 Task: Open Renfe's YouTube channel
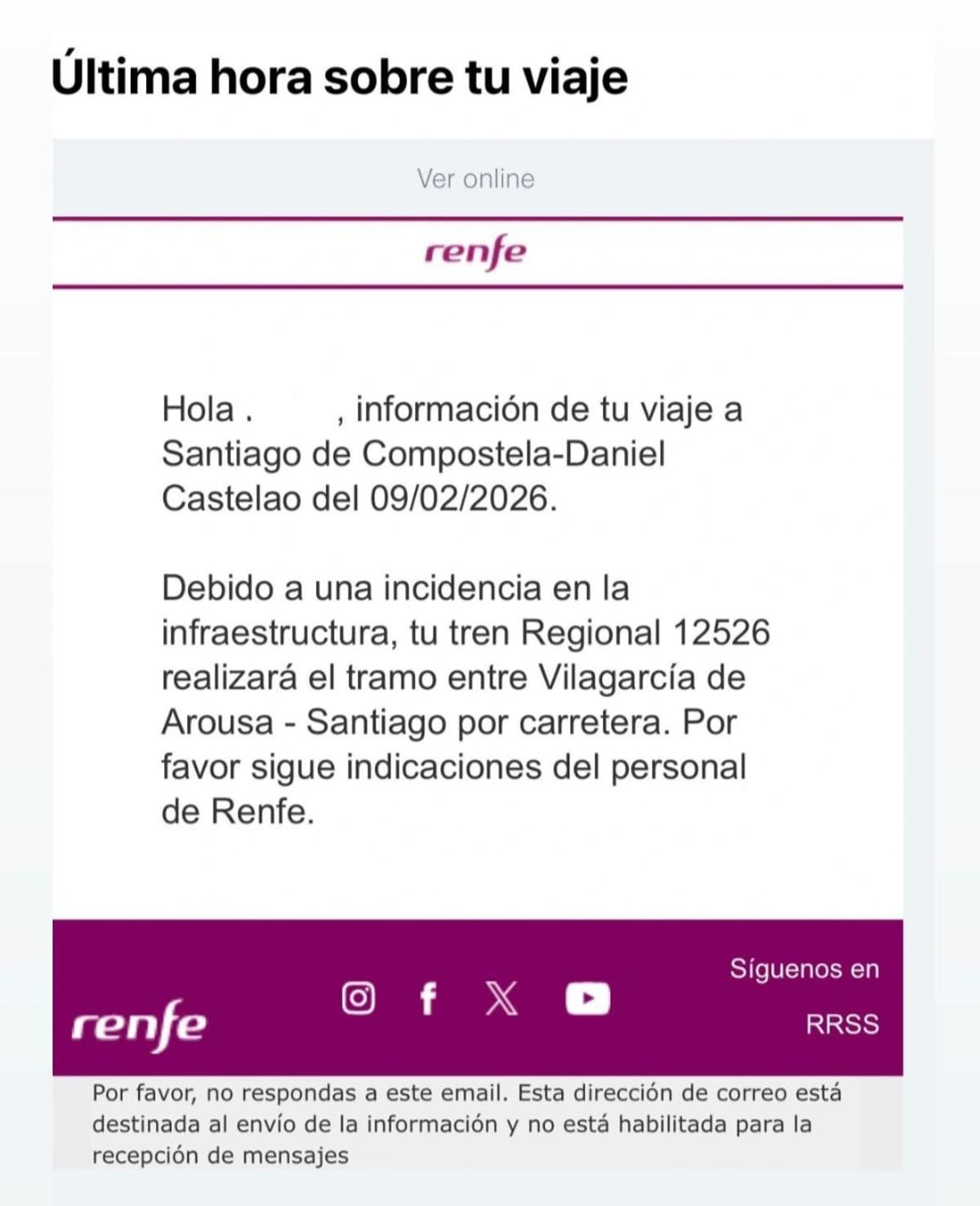(586, 998)
